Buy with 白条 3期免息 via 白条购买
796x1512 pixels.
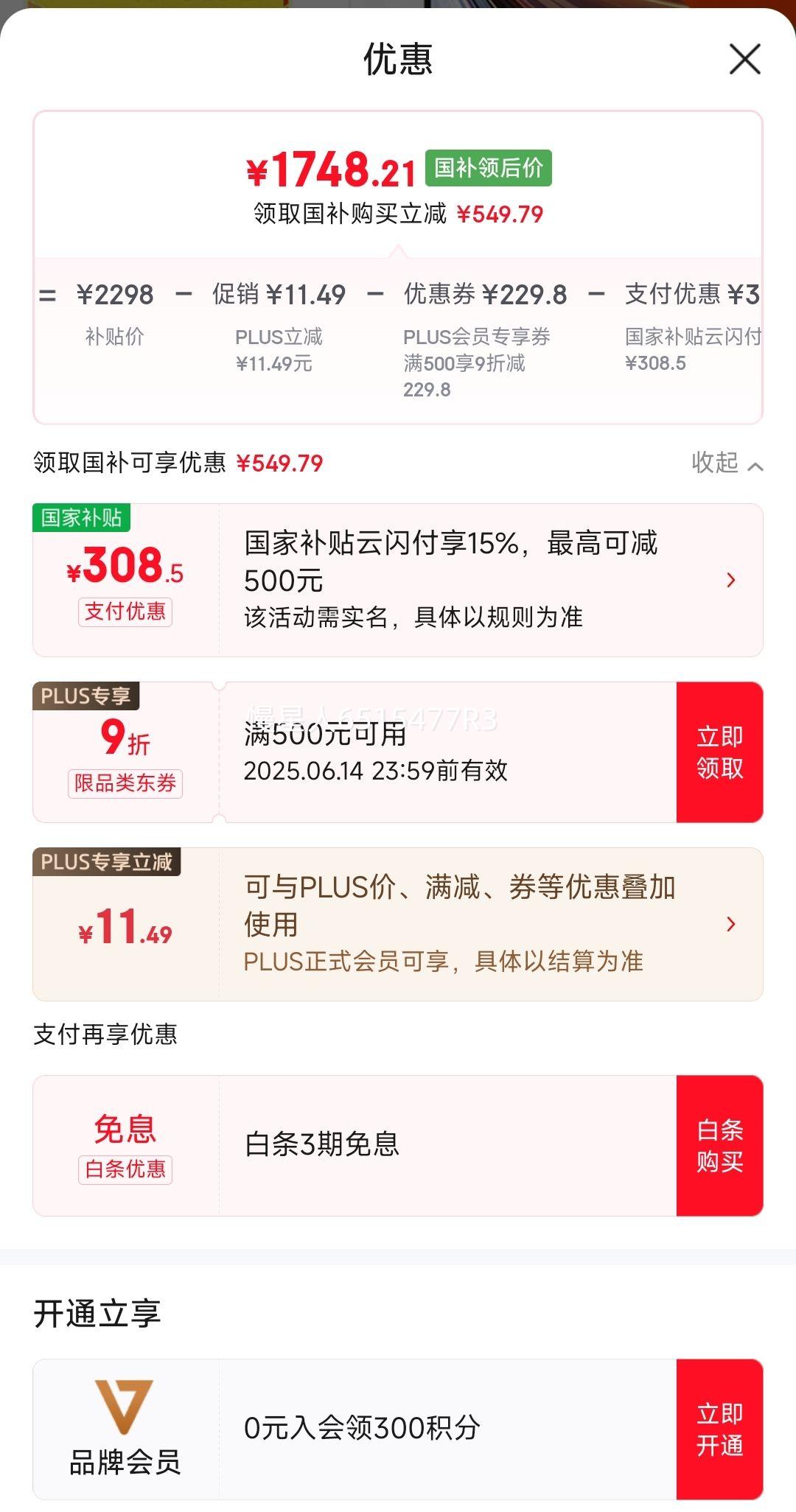click(719, 1146)
